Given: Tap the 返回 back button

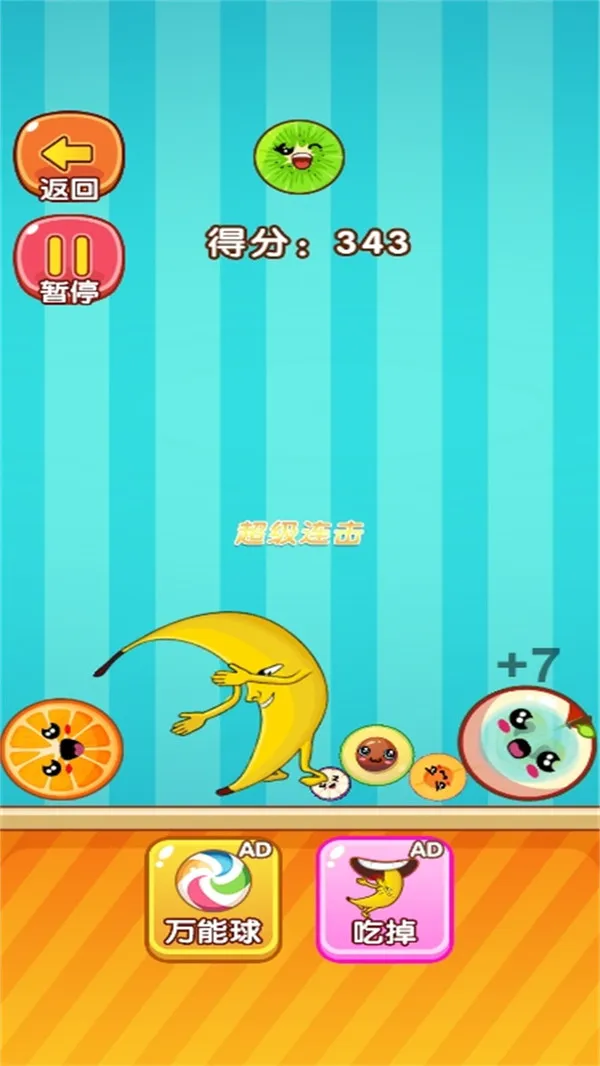Looking at the screenshot, I should [69, 158].
